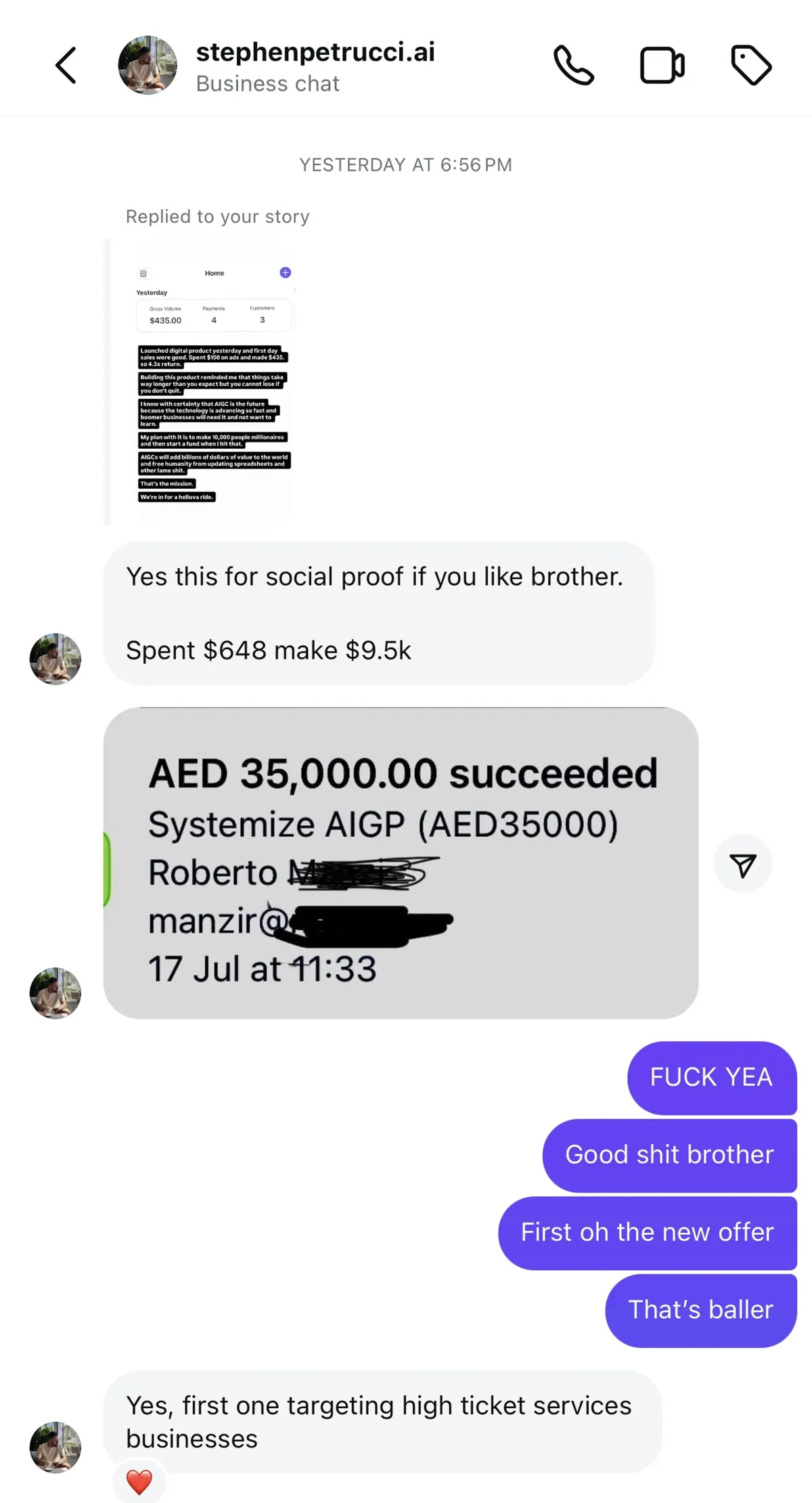
Task: Open the replied story preview
Action: 214,383
